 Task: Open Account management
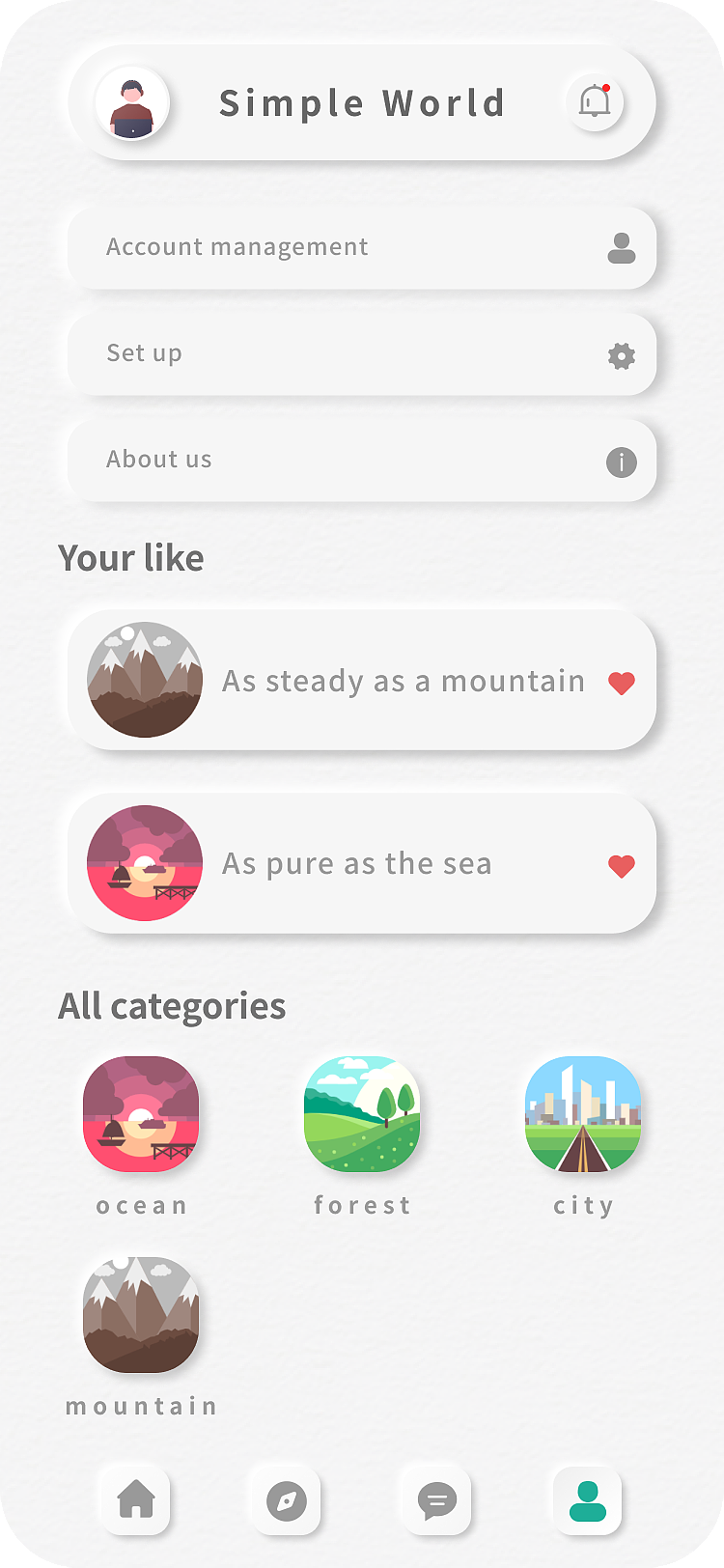(x=361, y=247)
